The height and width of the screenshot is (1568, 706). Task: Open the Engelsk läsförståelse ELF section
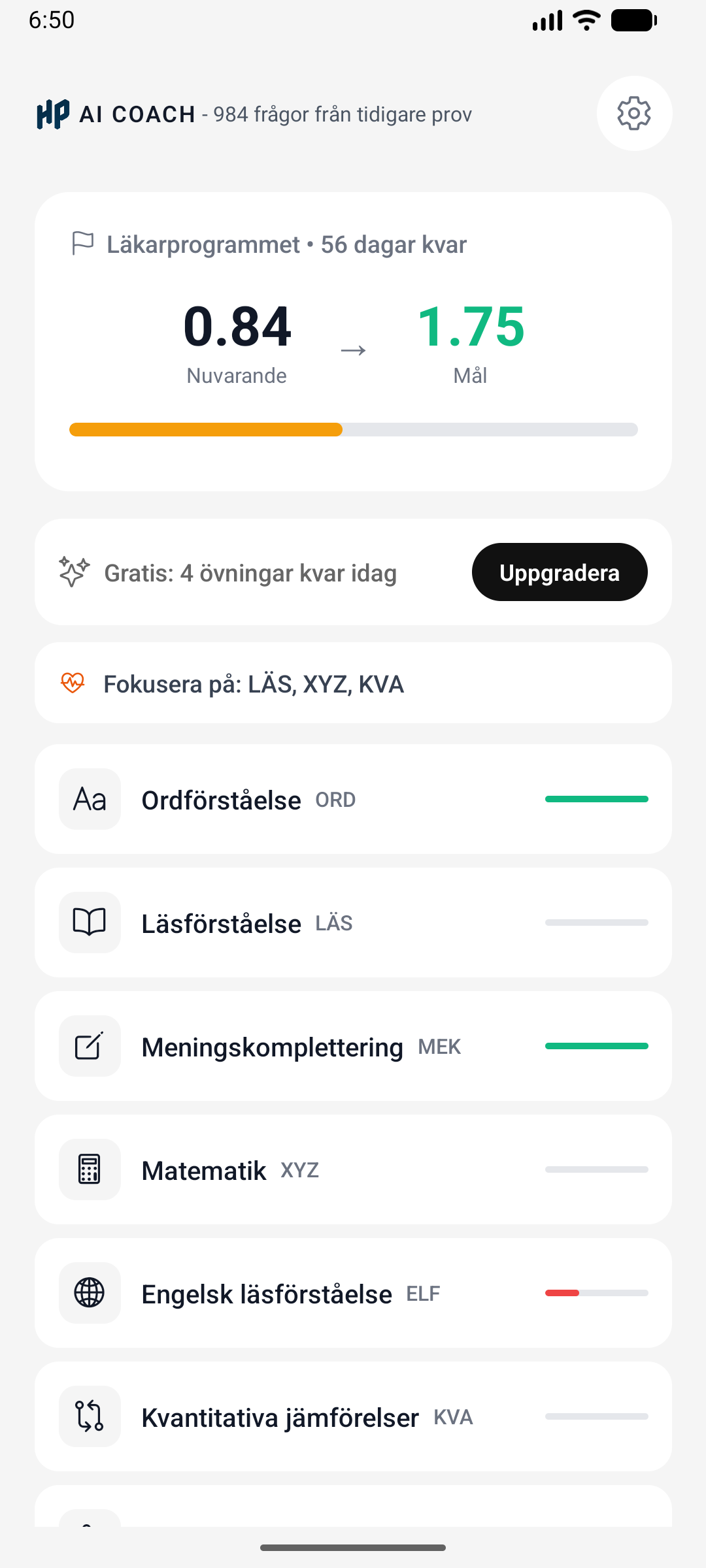click(353, 1293)
